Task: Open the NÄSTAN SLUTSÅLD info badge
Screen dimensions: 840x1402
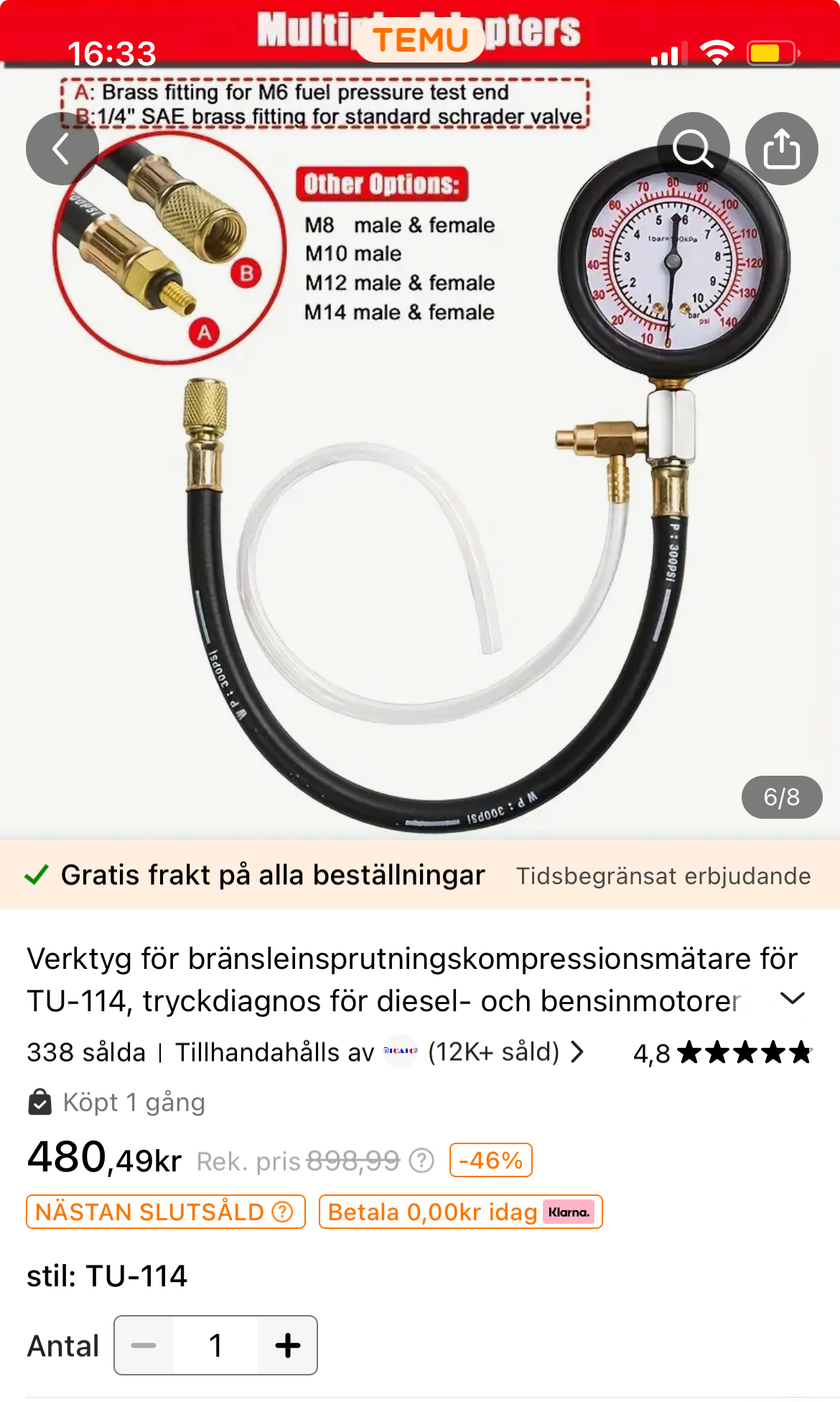Action: [166, 1212]
